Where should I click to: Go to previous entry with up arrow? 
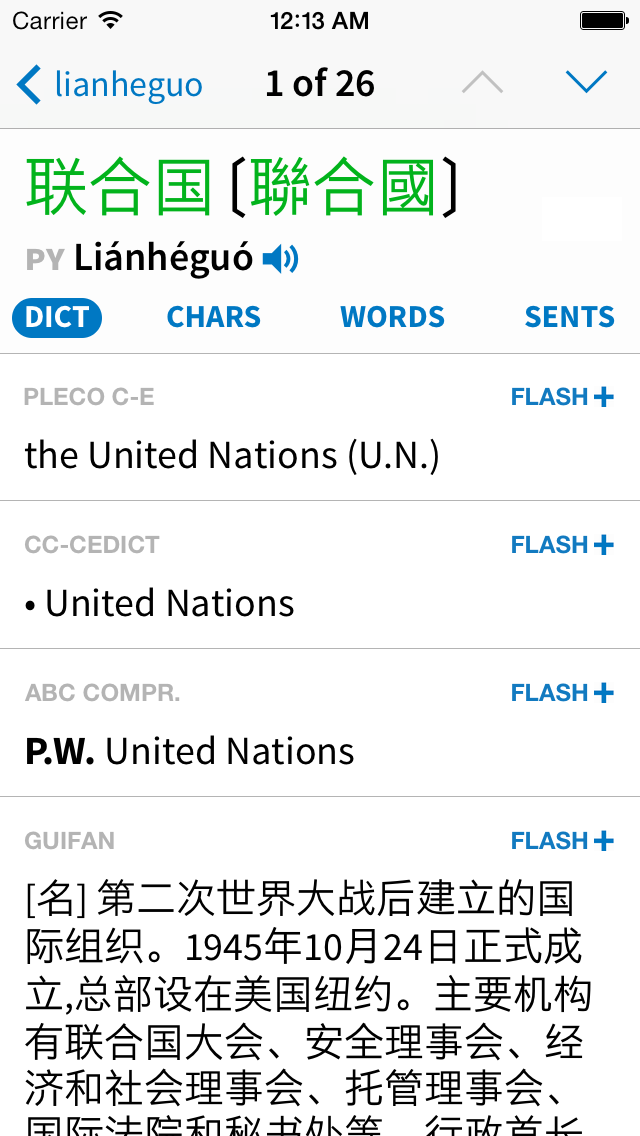pyautogui.click(x=482, y=82)
